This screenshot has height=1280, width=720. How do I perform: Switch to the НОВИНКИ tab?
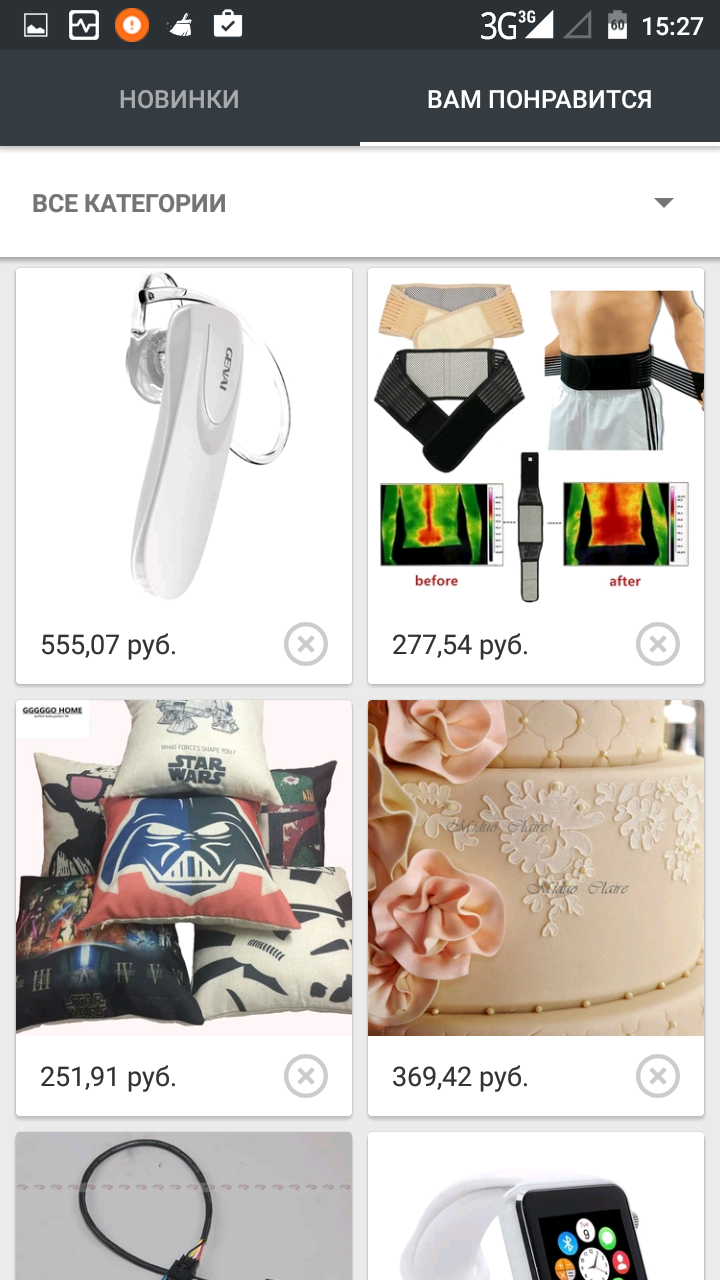click(x=179, y=100)
